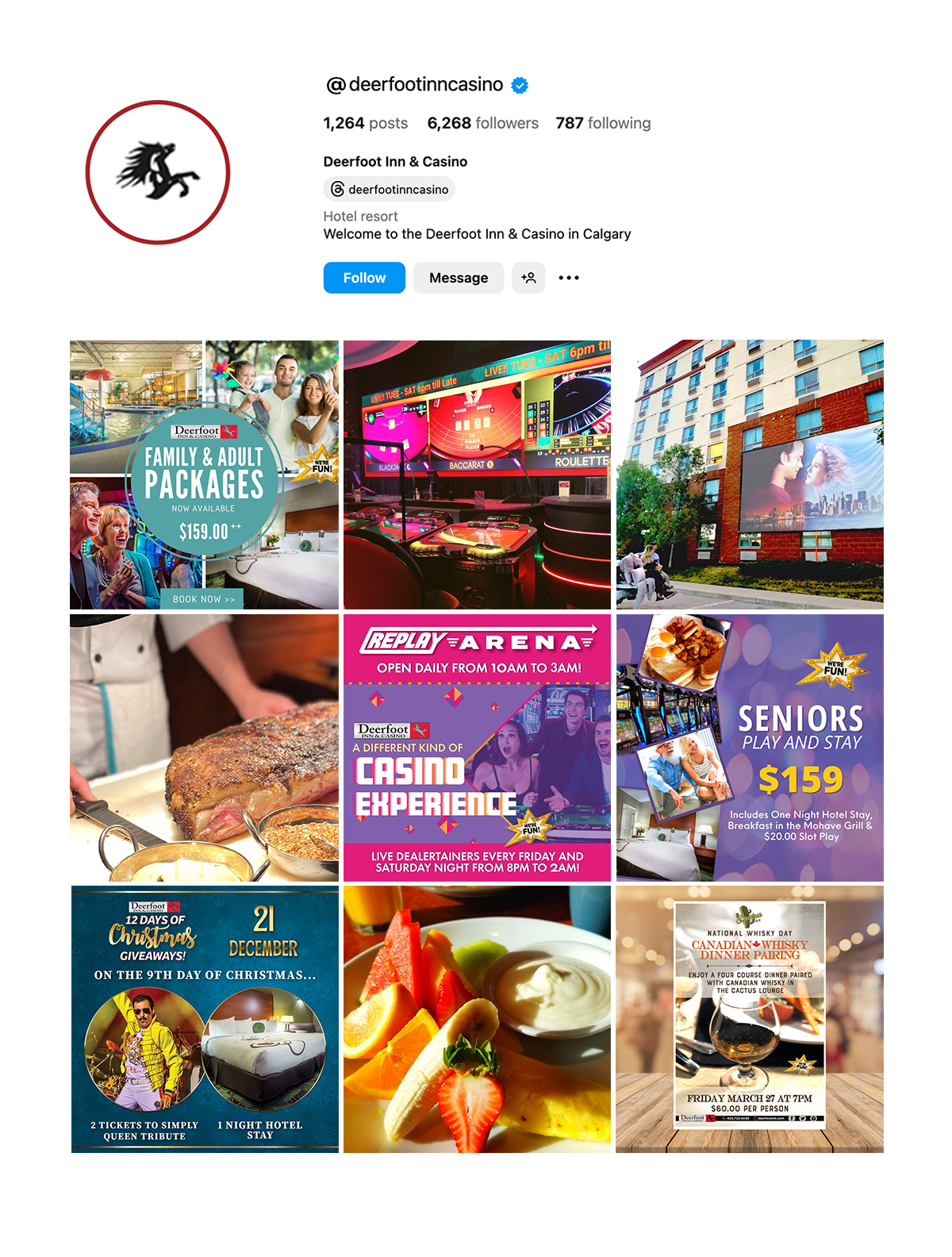View the following list

pyautogui.click(x=603, y=123)
